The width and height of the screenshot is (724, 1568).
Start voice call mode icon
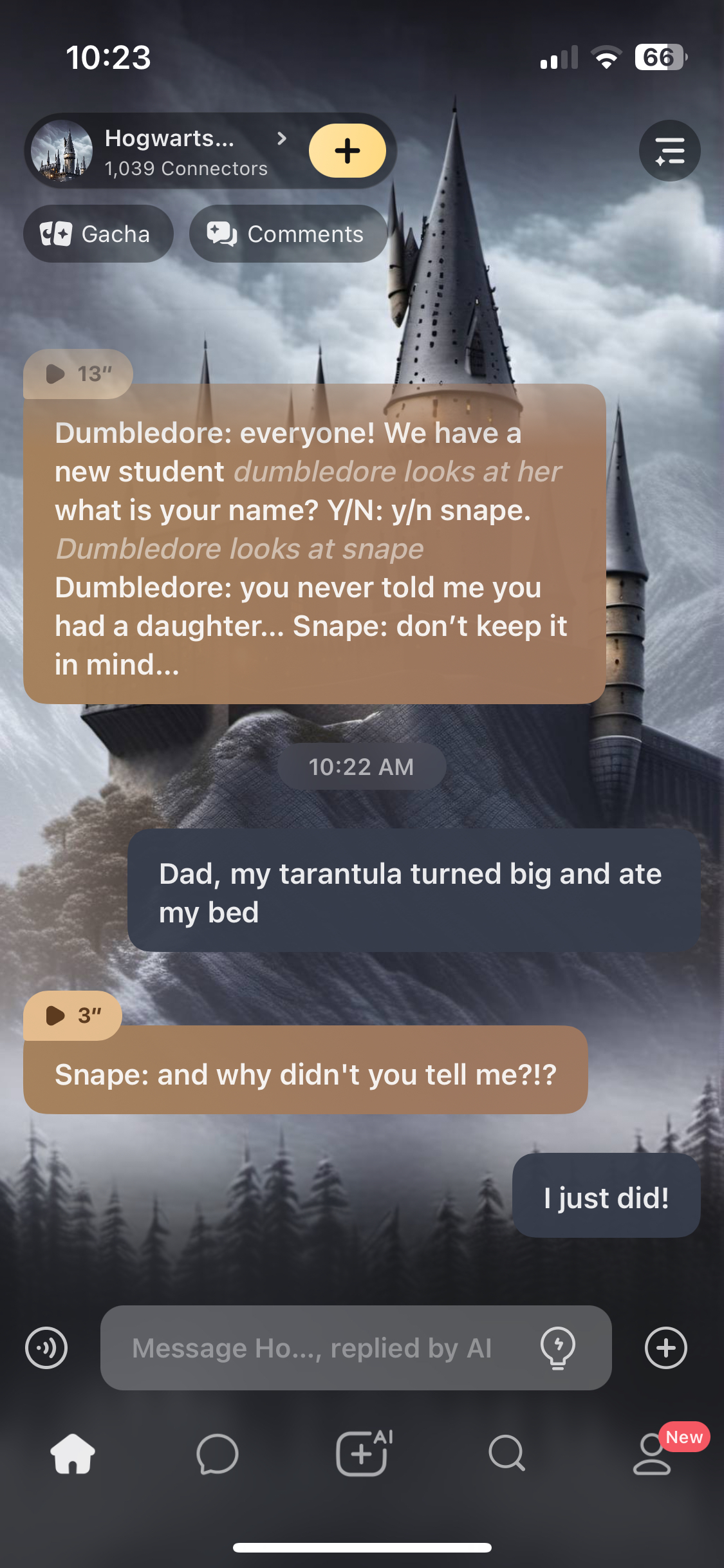pos(46,1347)
